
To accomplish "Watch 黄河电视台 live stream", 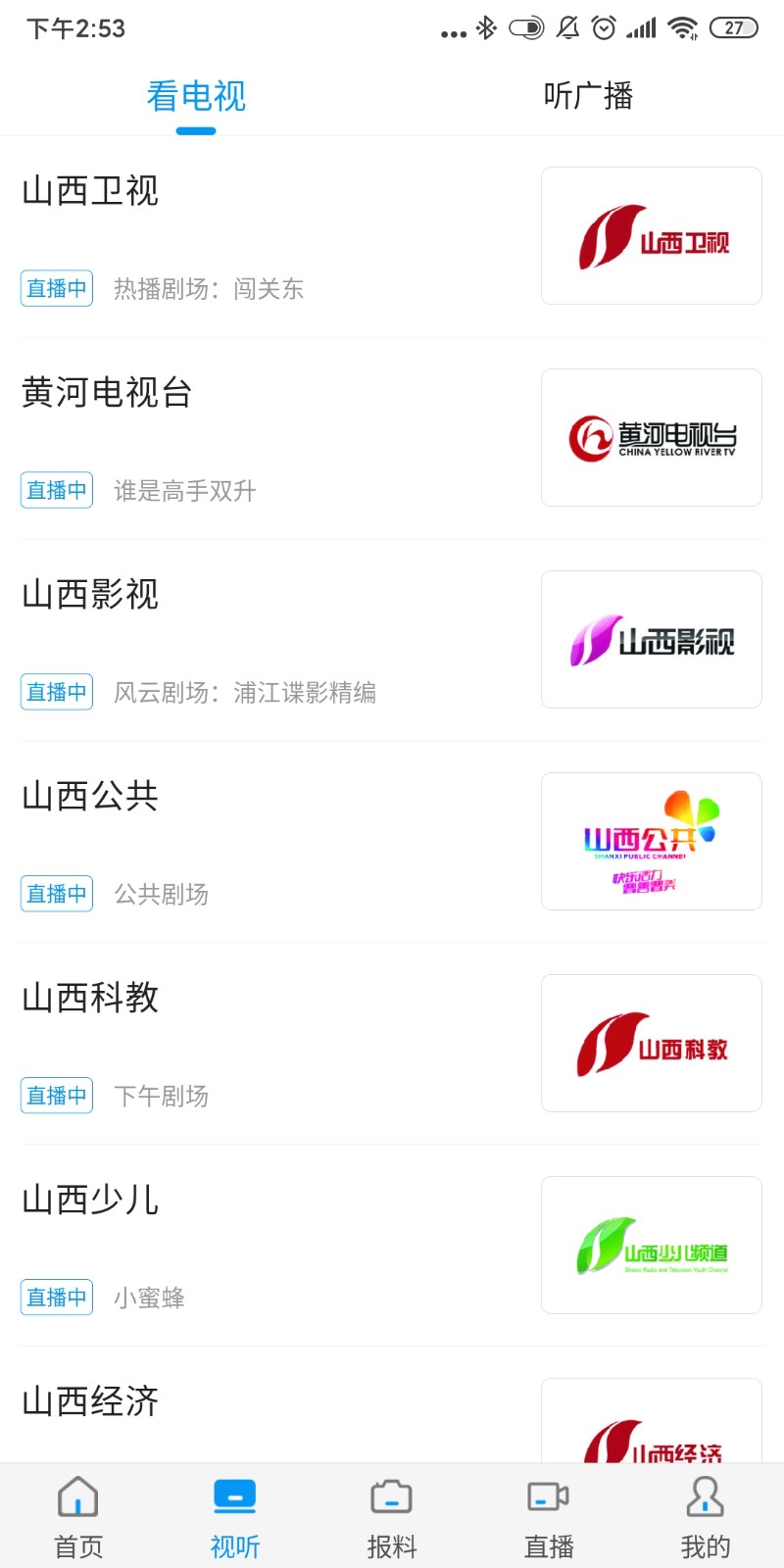I will [x=392, y=438].
